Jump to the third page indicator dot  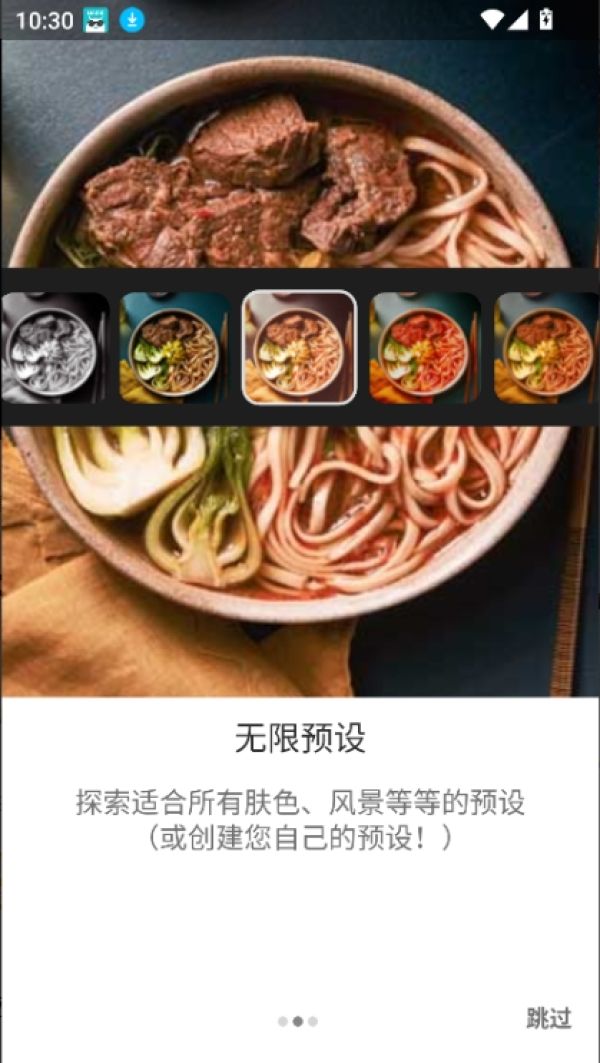313,1021
